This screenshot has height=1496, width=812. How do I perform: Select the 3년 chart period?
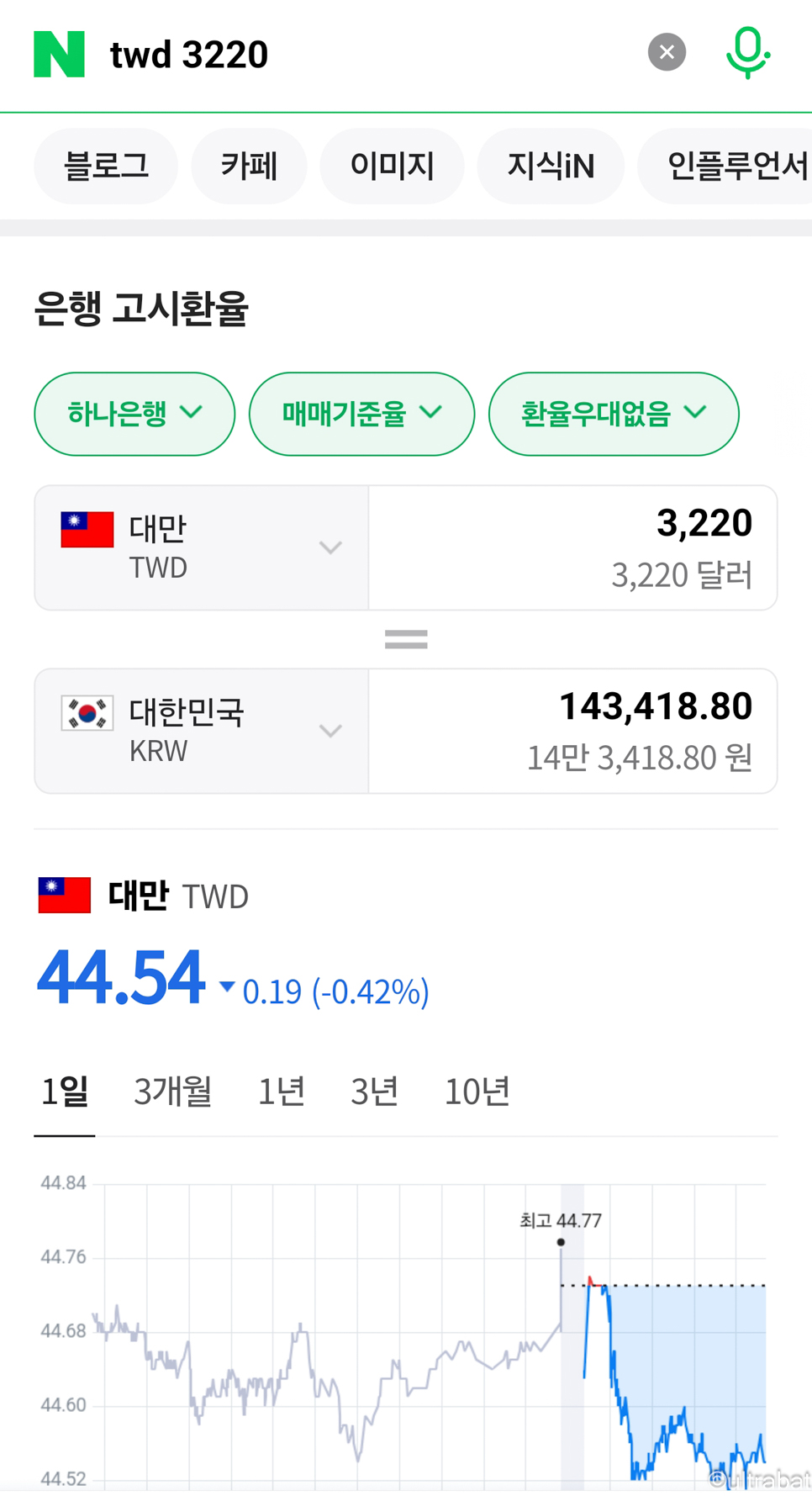[x=374, y=1092]
